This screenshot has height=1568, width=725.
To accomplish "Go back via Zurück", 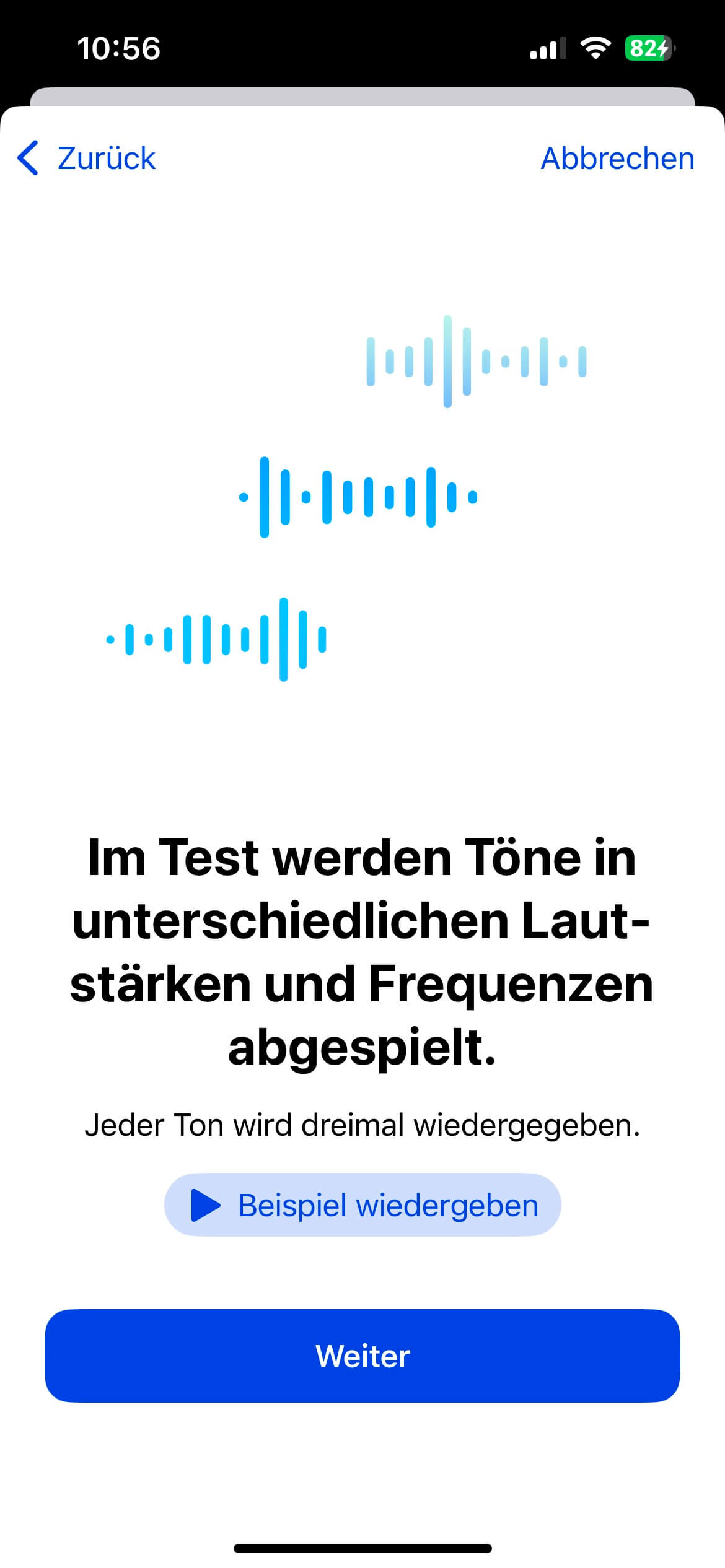I will [87, 158].
